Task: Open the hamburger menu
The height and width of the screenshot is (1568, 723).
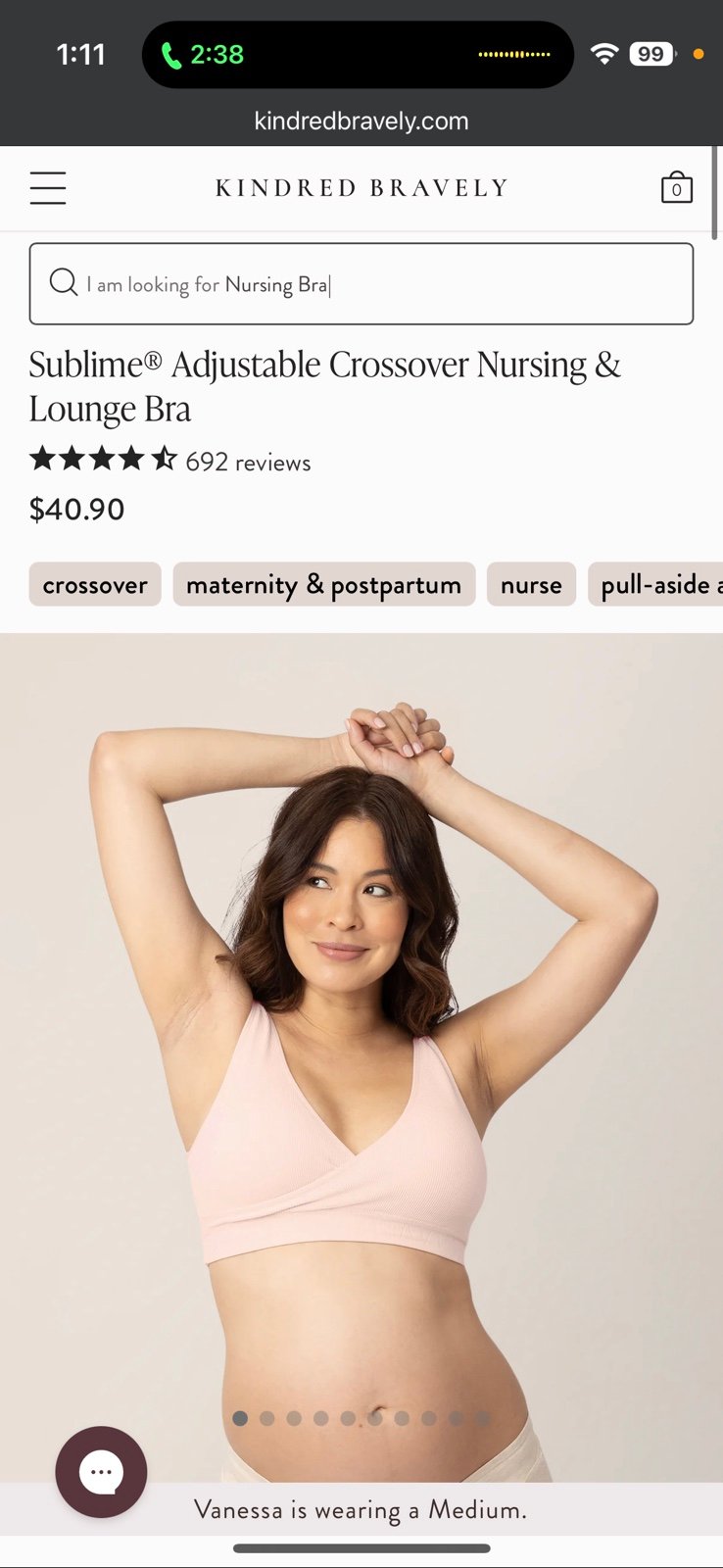Action: coord(48,188)
